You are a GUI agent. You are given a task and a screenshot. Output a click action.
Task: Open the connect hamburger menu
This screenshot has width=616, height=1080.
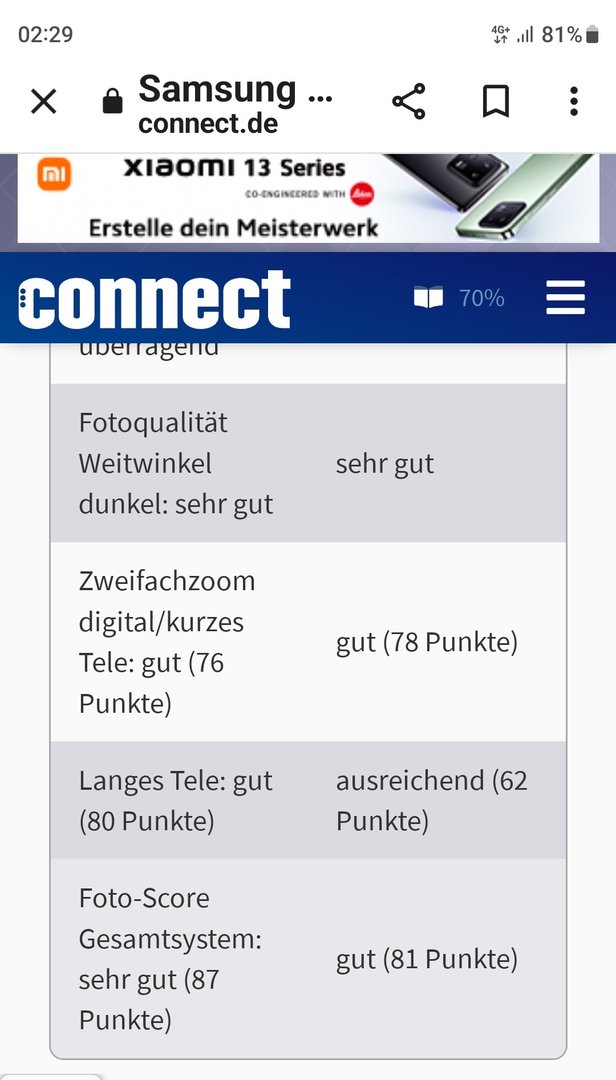tap(566, 297)
